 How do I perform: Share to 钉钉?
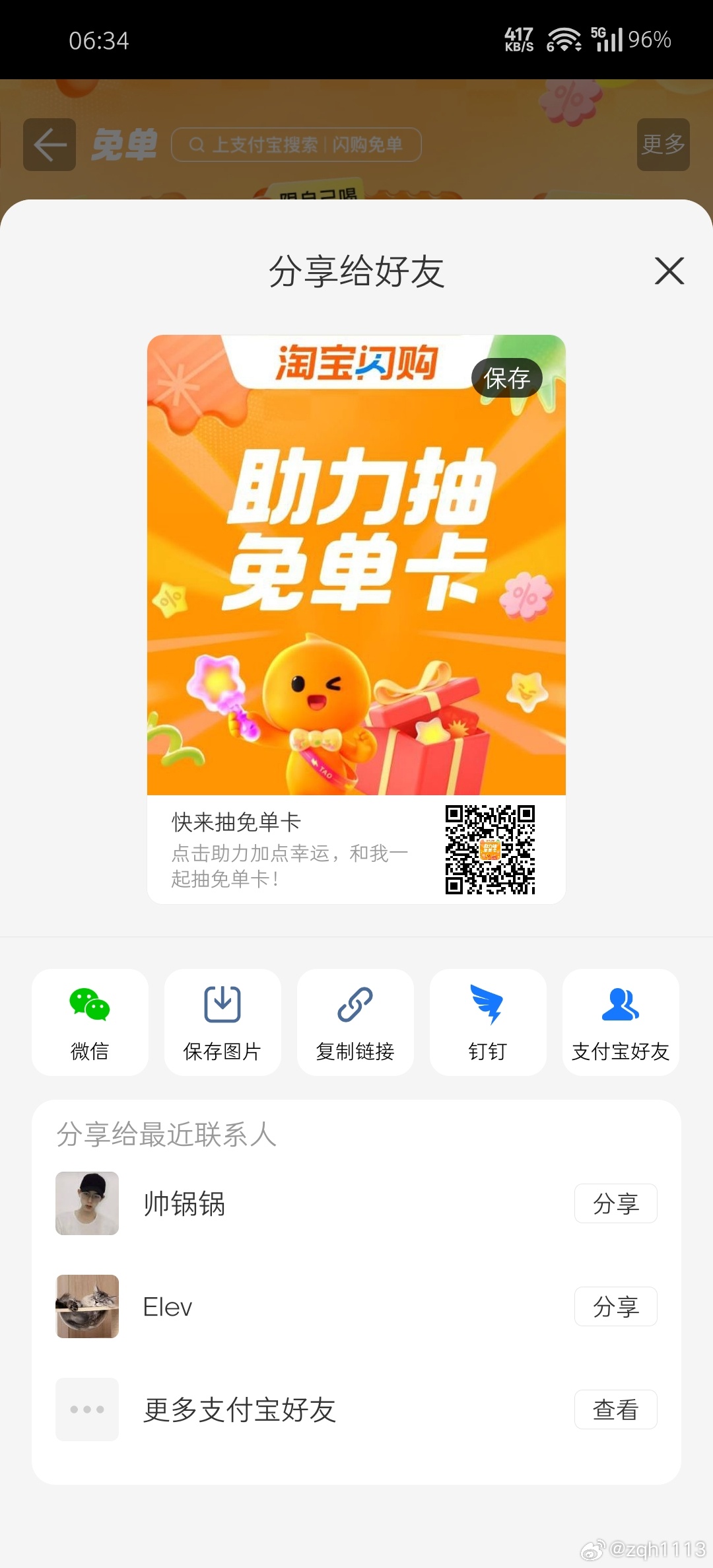tap(488, 1022)
